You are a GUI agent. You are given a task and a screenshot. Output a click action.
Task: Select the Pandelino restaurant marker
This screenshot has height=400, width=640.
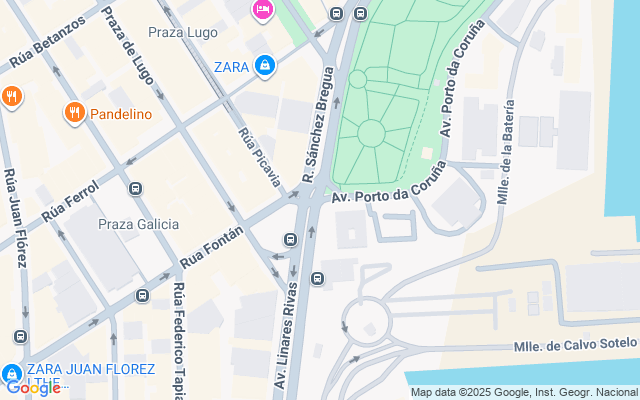(74, 112)
